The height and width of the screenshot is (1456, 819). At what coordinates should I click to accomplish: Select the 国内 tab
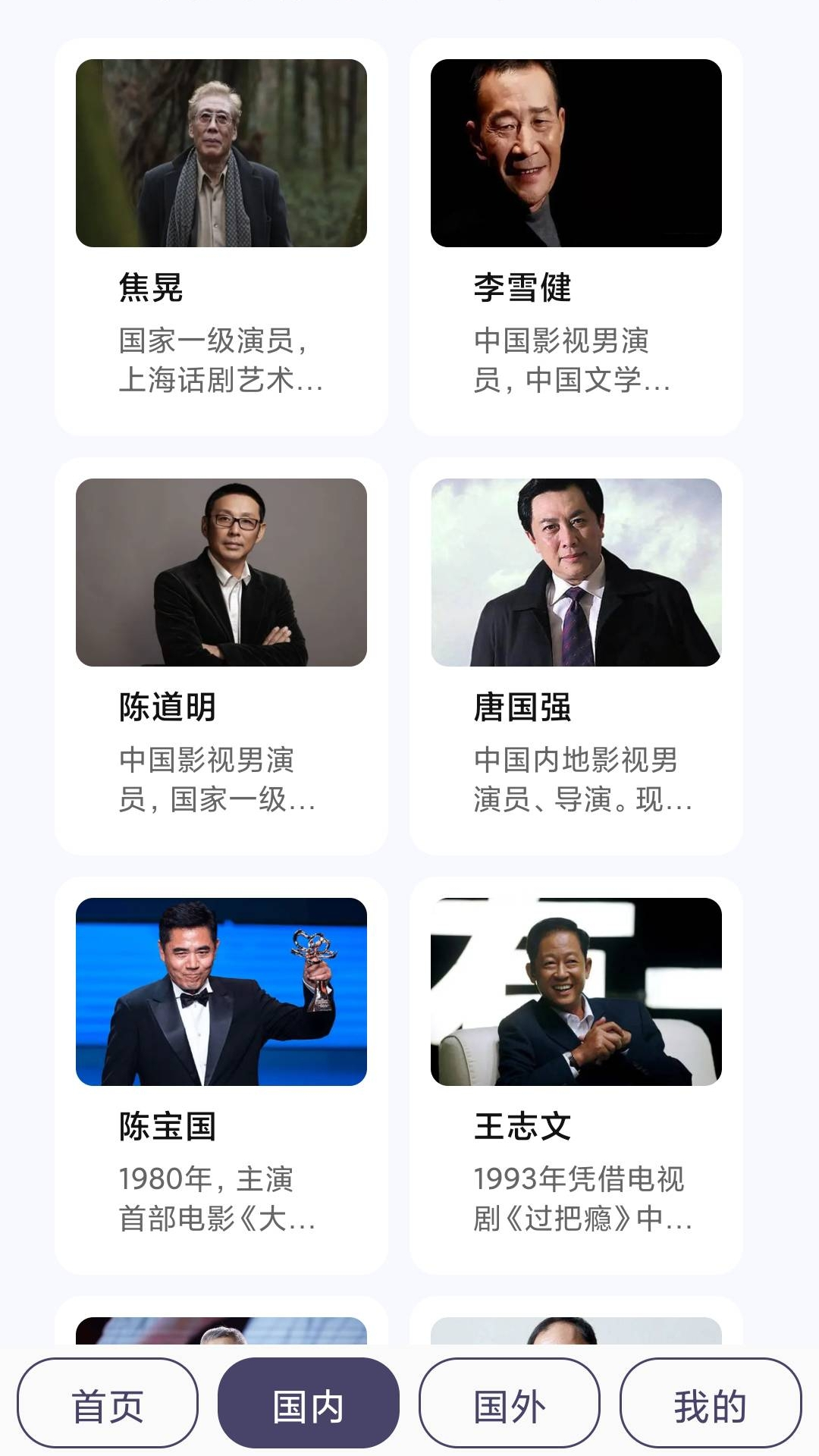[x=308, y=1404]
